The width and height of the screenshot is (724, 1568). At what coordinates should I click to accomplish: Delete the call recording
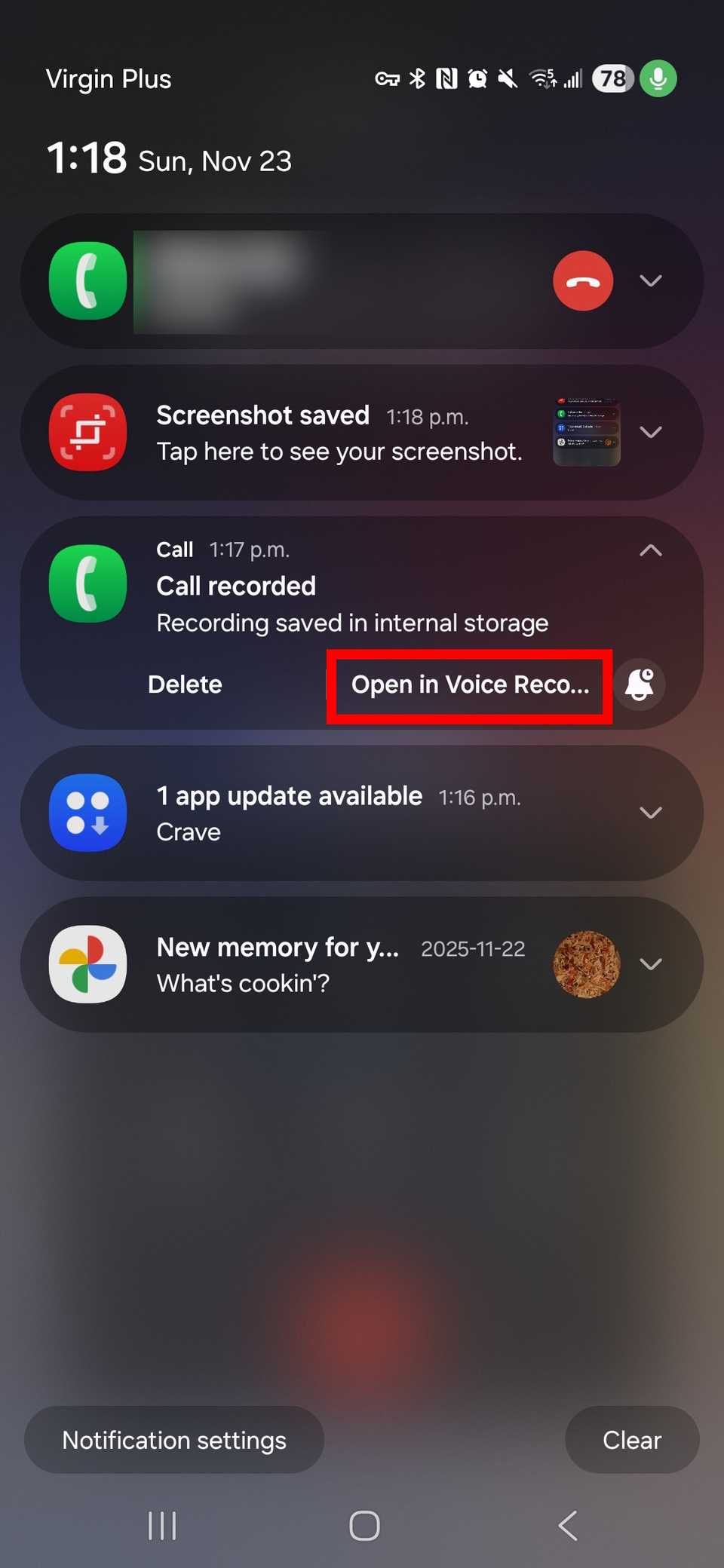(x=185, y=684)
